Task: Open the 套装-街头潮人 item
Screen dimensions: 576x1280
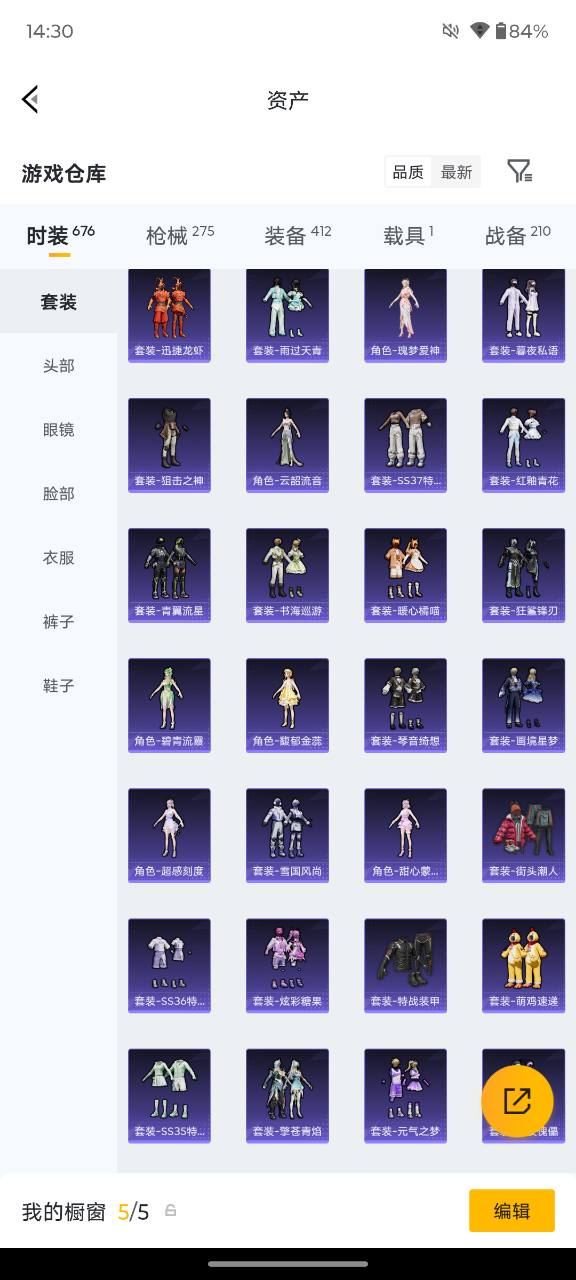Action: click(x=523, y=835)
